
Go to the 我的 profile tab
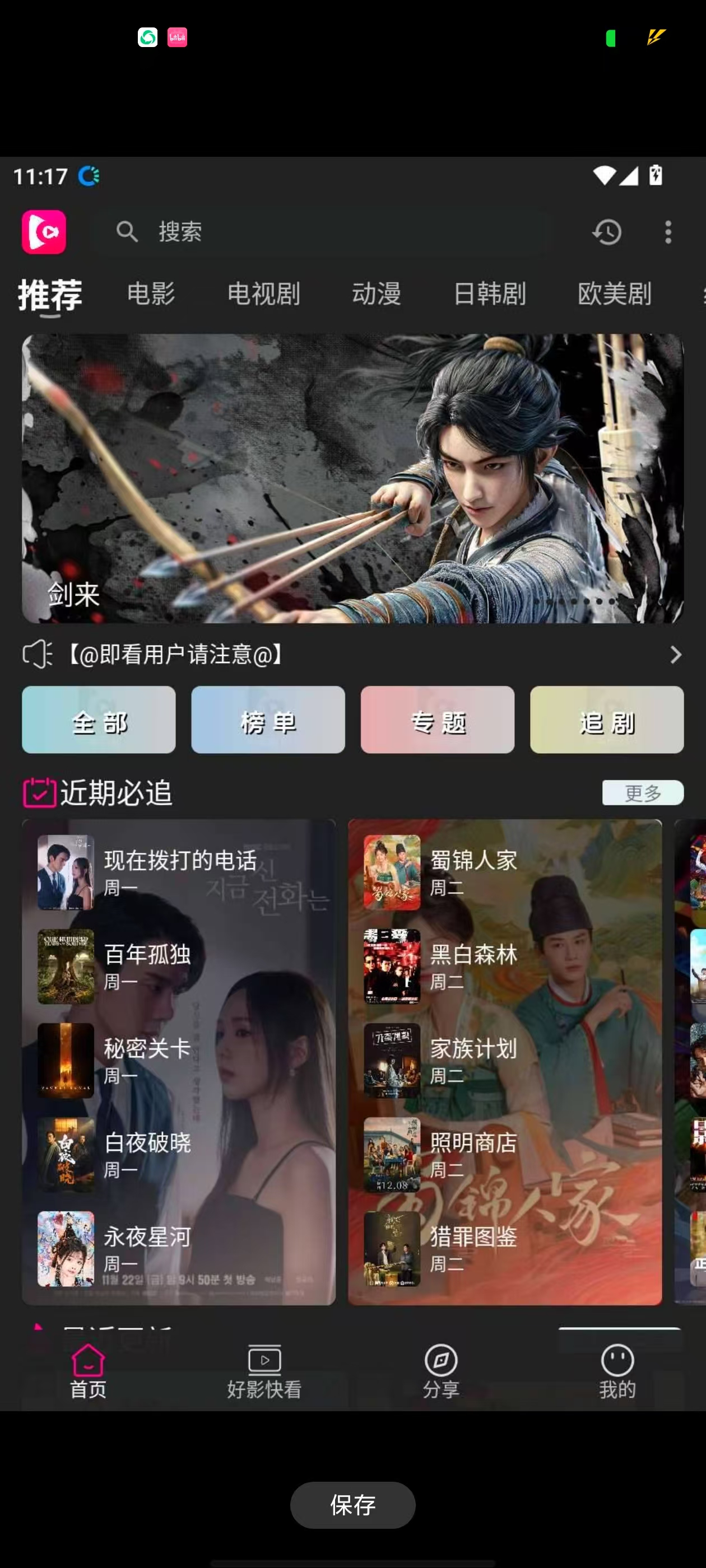tap(617, 1371)
